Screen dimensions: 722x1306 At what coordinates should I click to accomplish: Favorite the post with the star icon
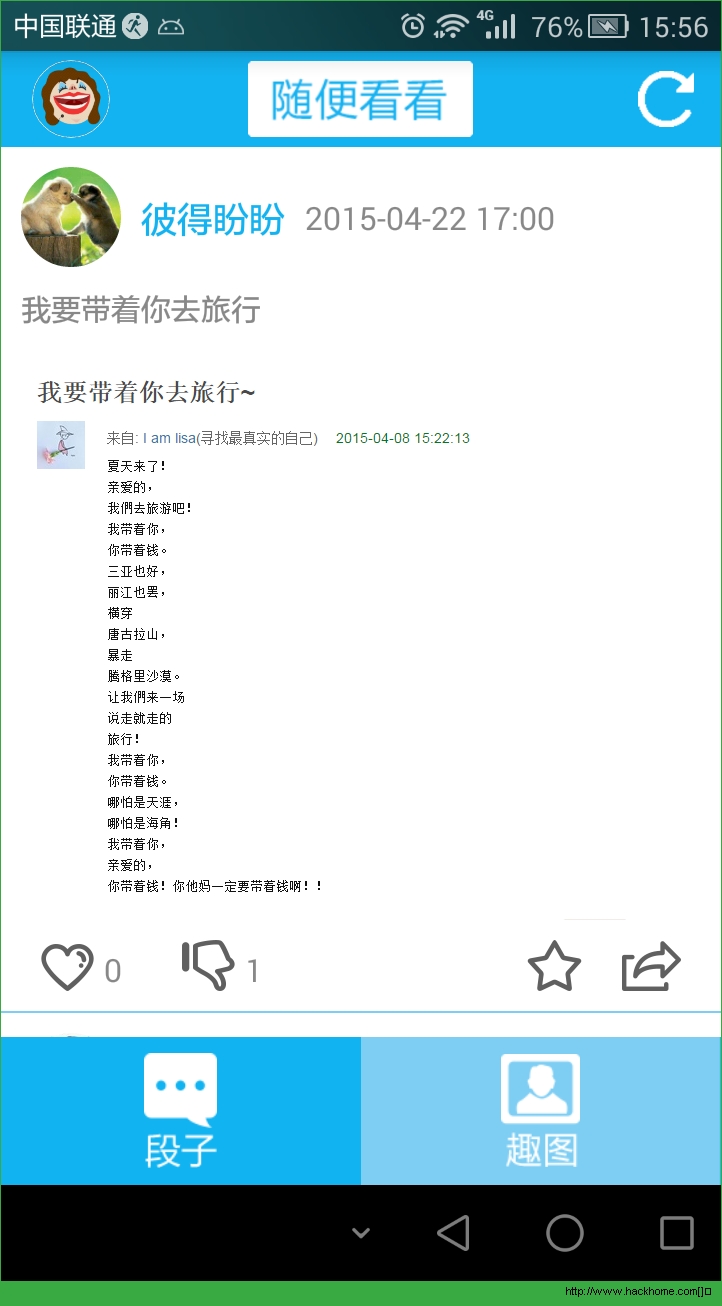tap(554, 967)
